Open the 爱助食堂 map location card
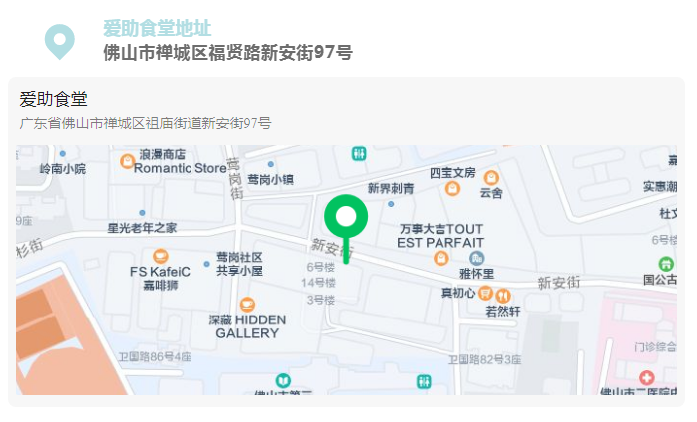697x422 pixels. click(145, 110)
